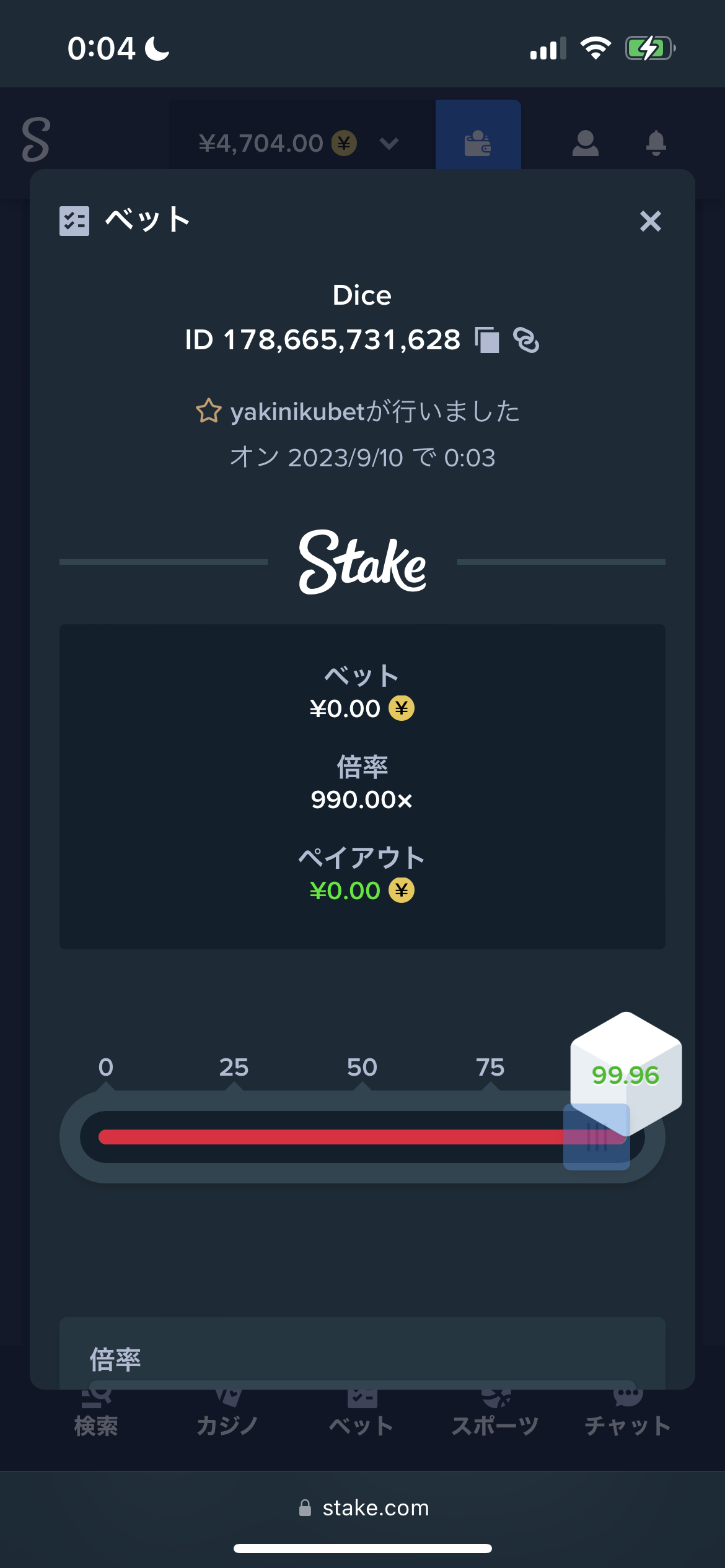Close the bet details dialog
Image resolution: width=725 pixels, height=1568 pixels.
(x=650, y=221)
